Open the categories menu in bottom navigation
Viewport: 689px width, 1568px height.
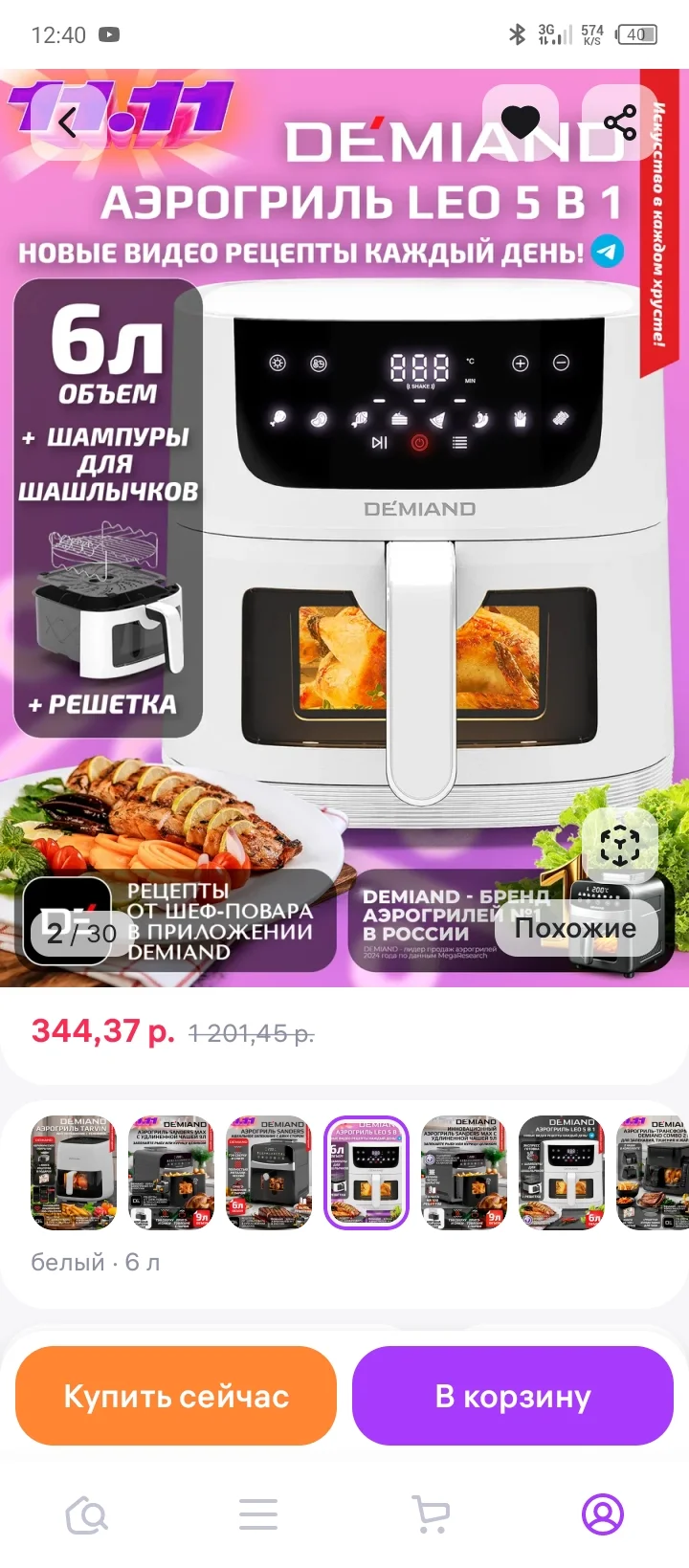257,1514
